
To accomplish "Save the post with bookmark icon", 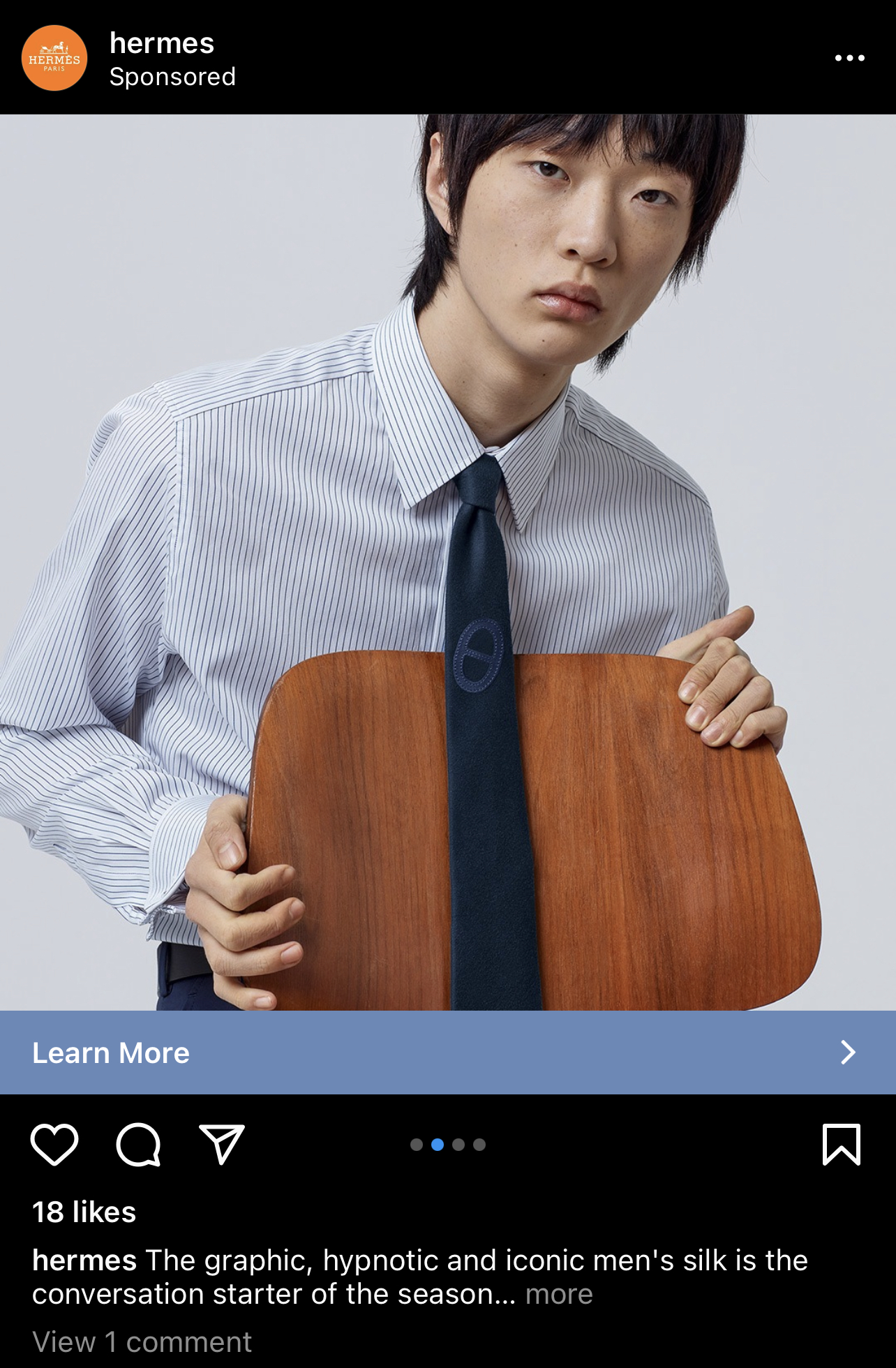I will pos(842,1145).
